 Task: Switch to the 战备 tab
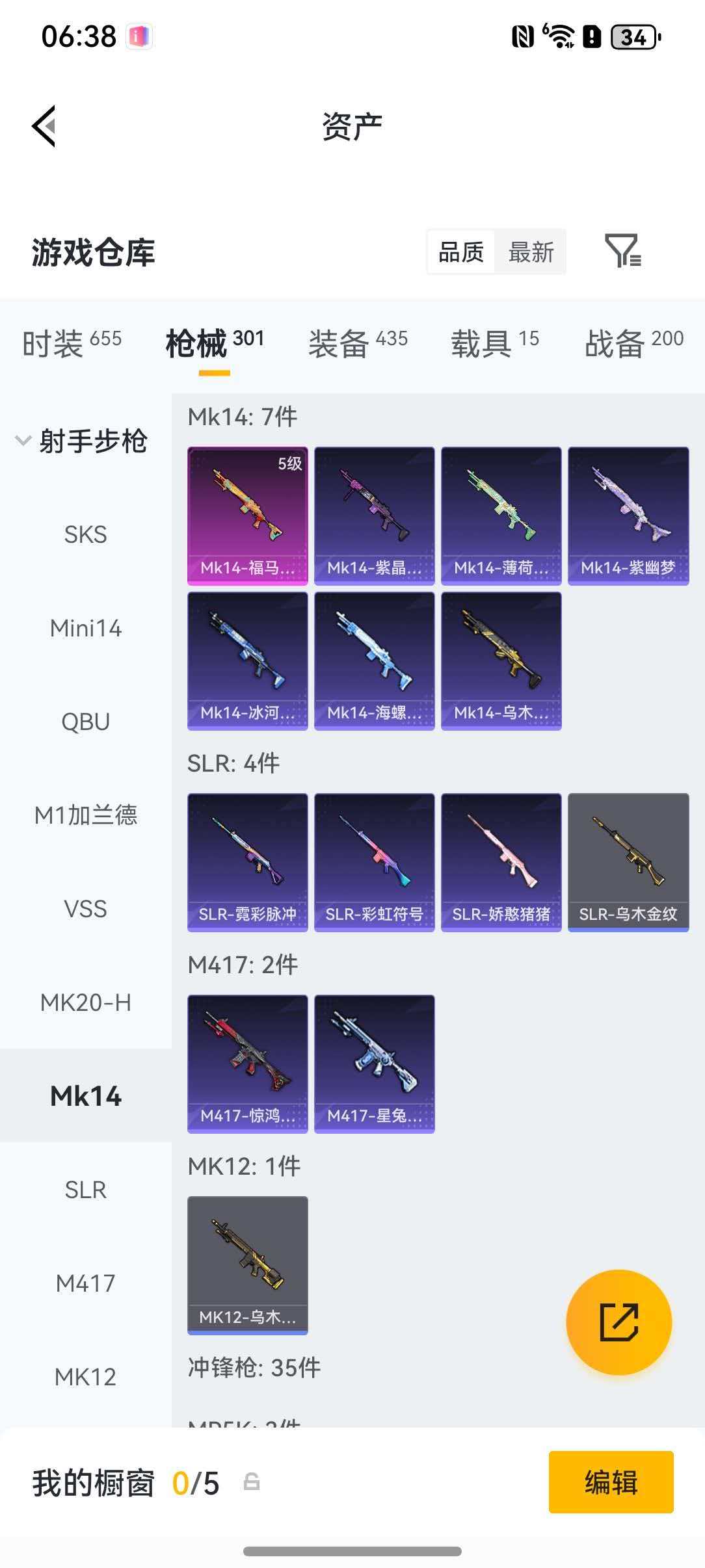click(x=633, y=343)
